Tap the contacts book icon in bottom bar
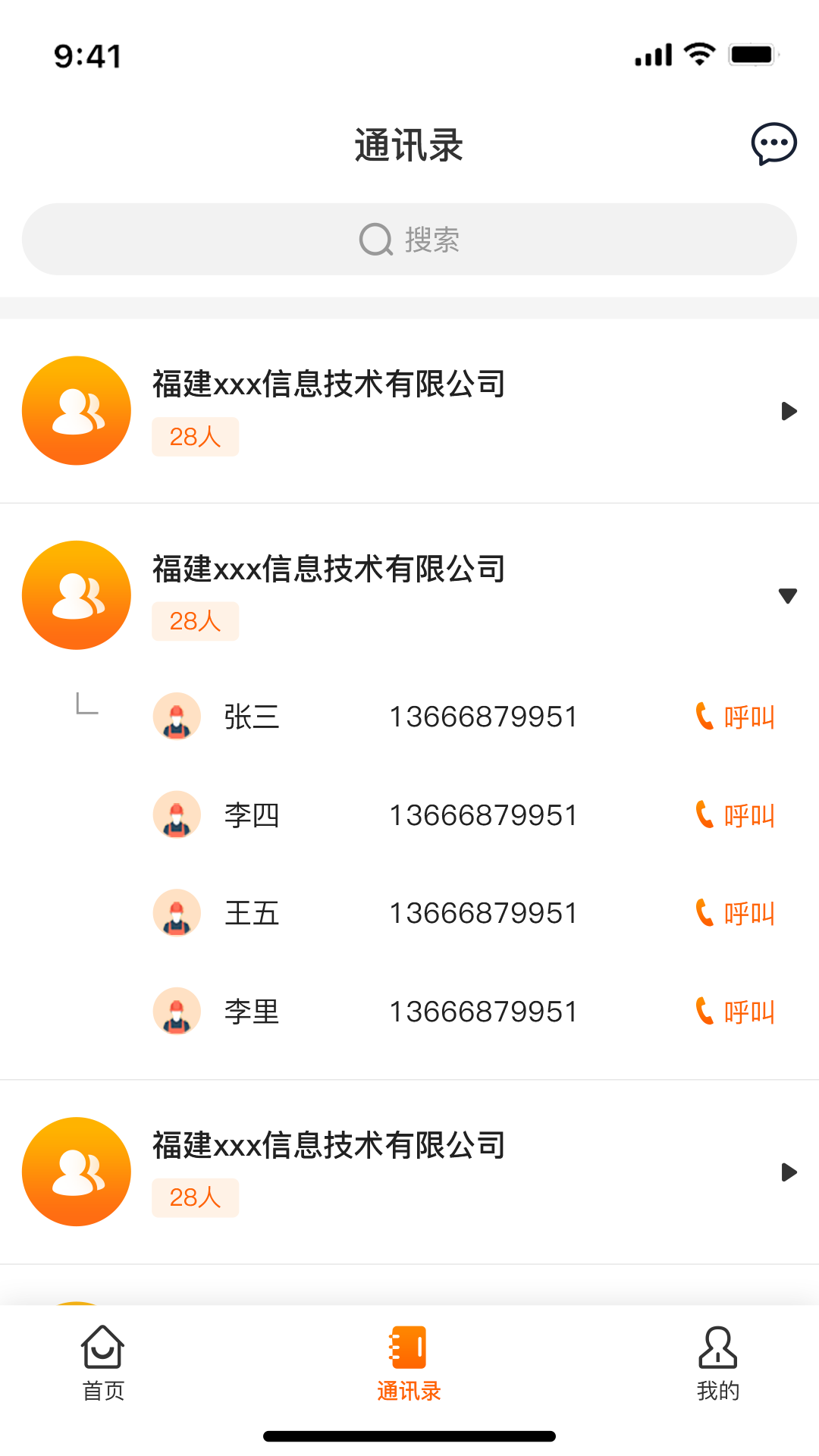This screenshot has height=1456, width=819. pos(409,1349)
